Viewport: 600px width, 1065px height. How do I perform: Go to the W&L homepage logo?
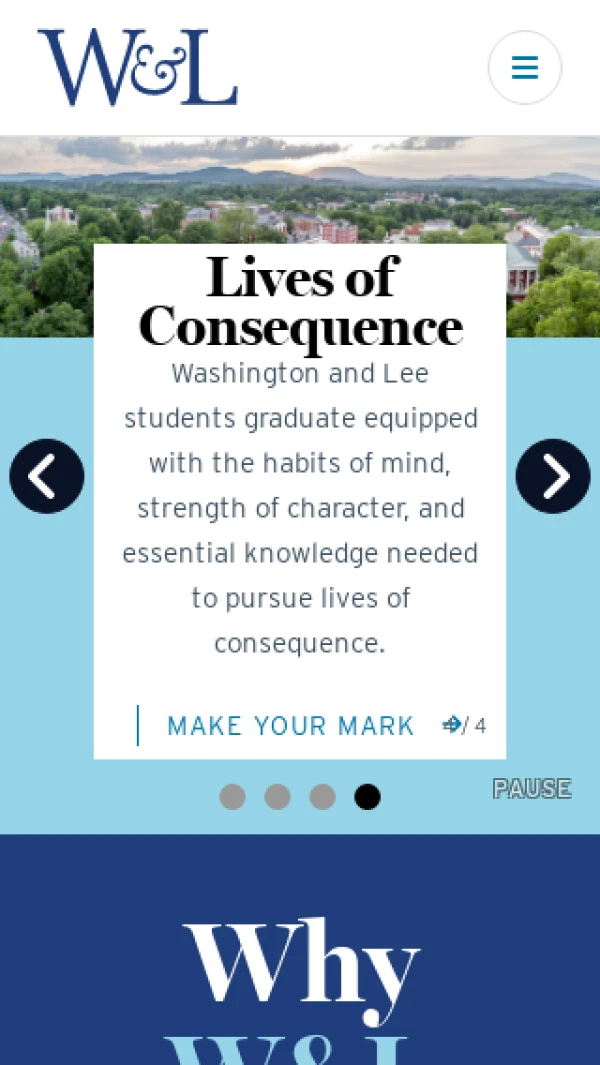coord(138,67)
